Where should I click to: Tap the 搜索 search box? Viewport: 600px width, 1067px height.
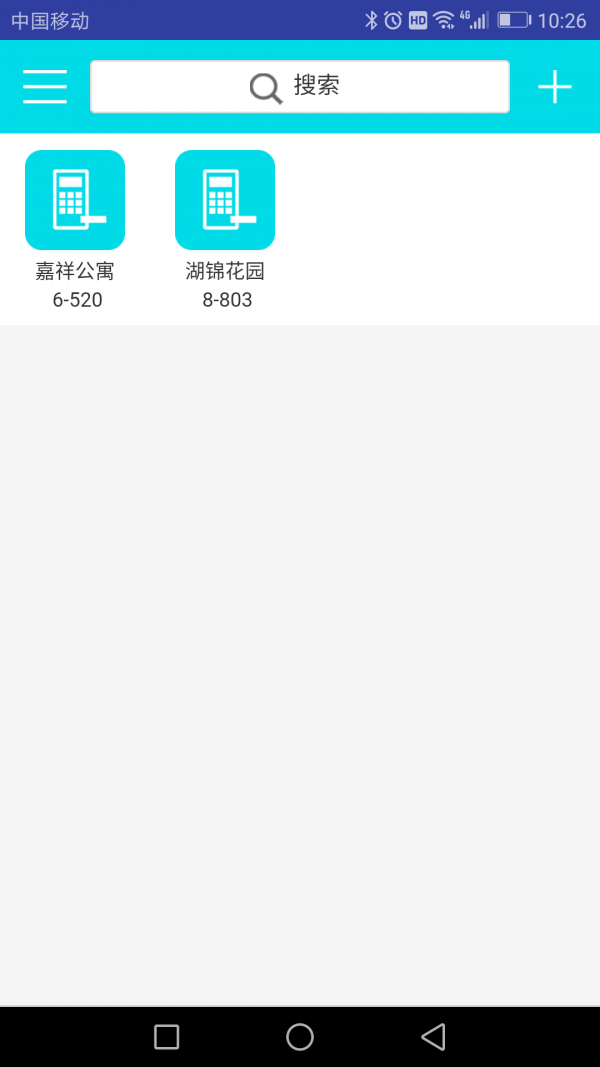click(x=299, y=87)
